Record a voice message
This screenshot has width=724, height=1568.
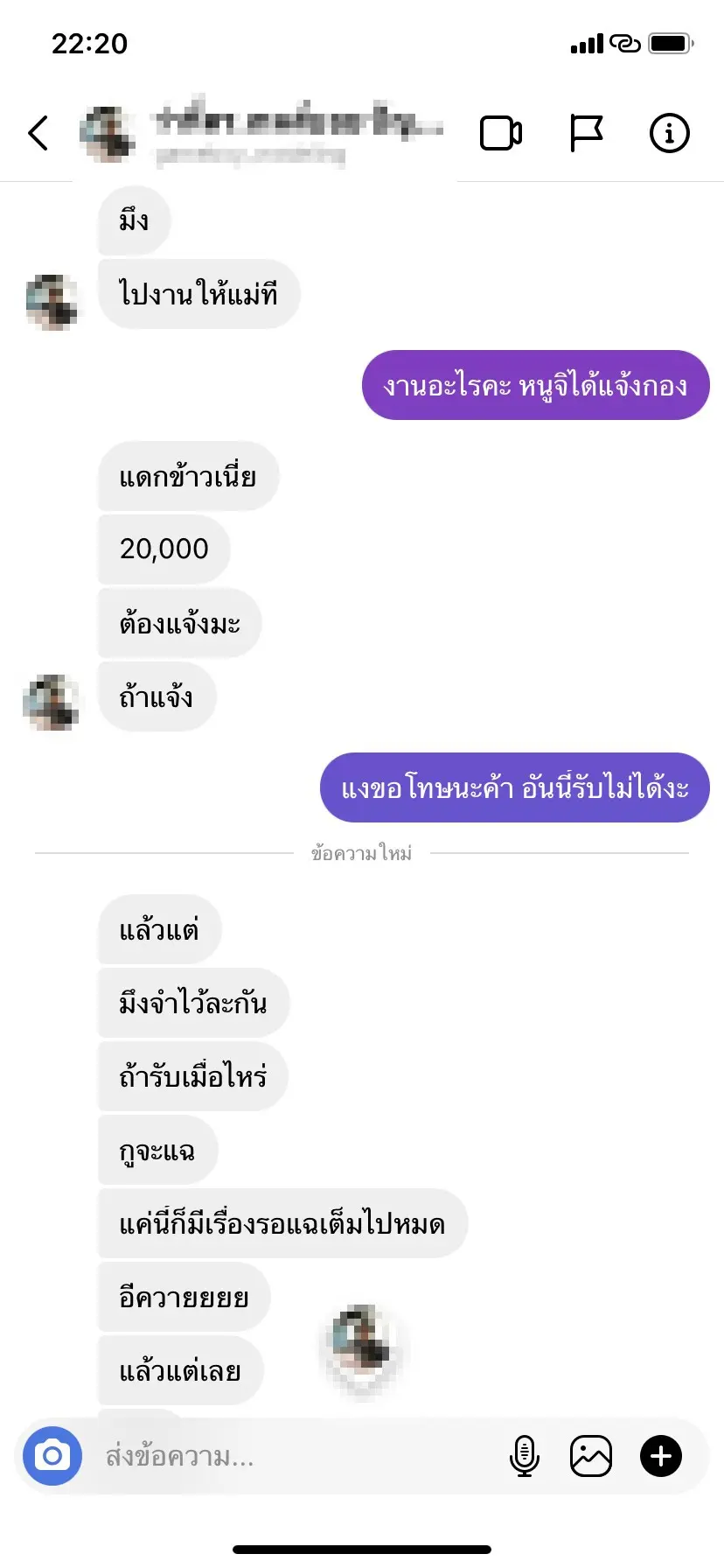pos(524,1456)
